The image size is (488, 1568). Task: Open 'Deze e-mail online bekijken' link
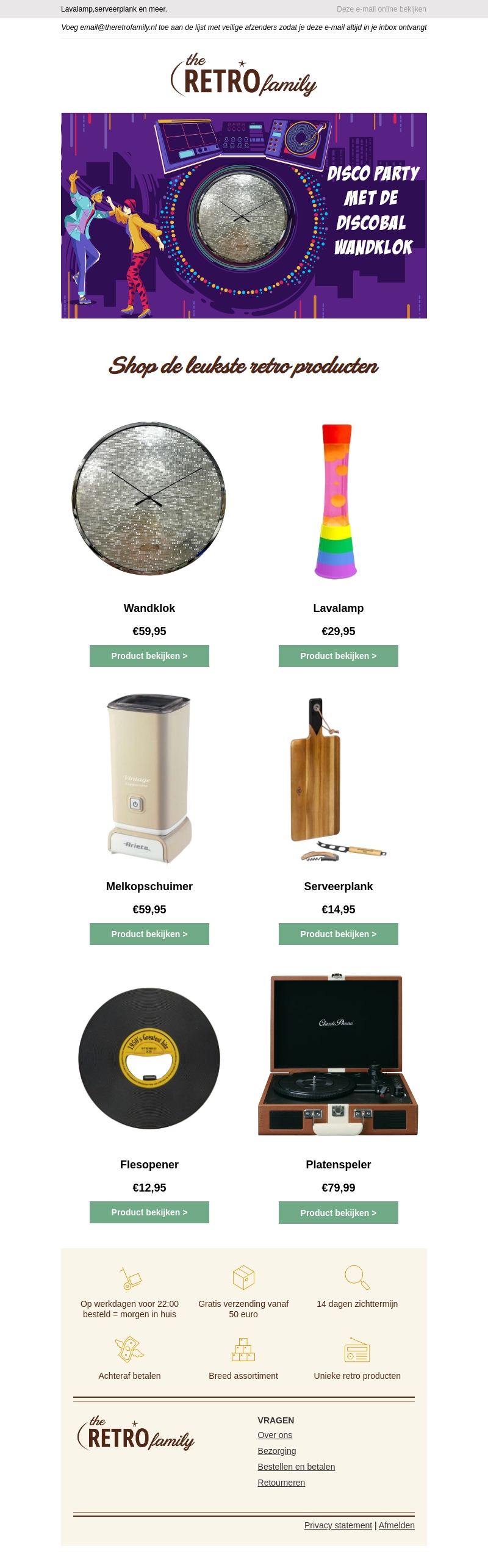pos(381,9)
